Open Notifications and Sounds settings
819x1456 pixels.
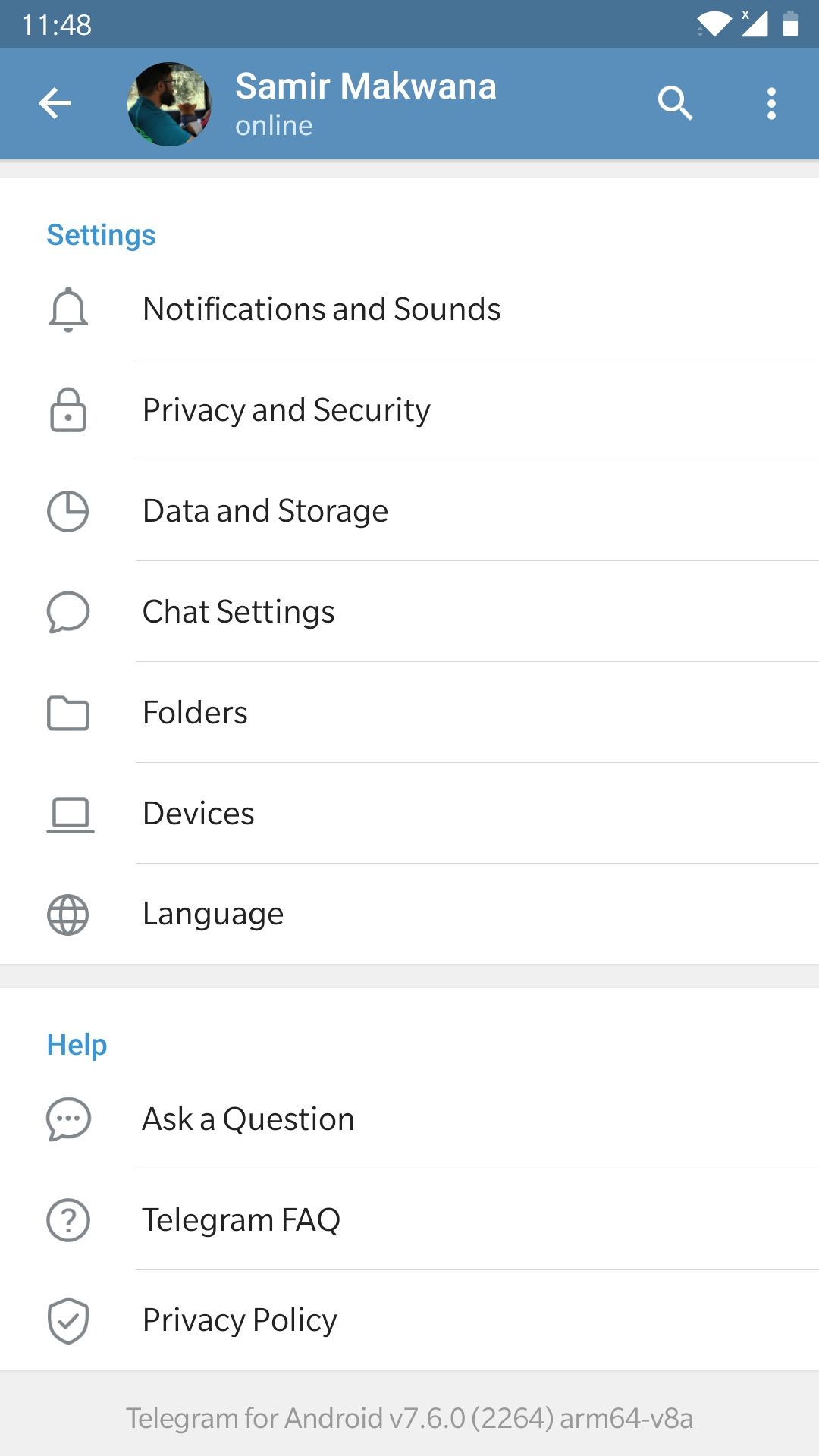322,309
